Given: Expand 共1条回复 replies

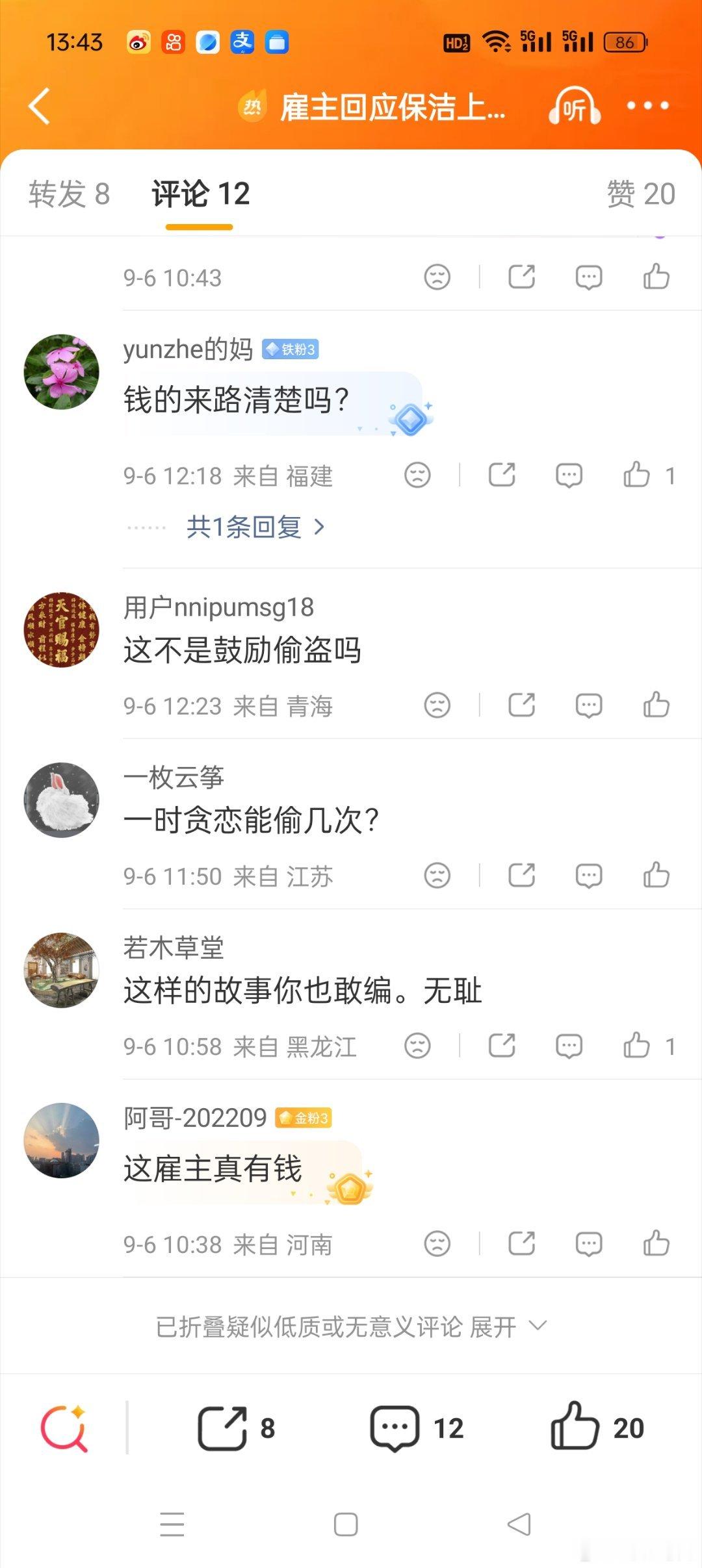Looking at the screenshot, I should [255, 527].
